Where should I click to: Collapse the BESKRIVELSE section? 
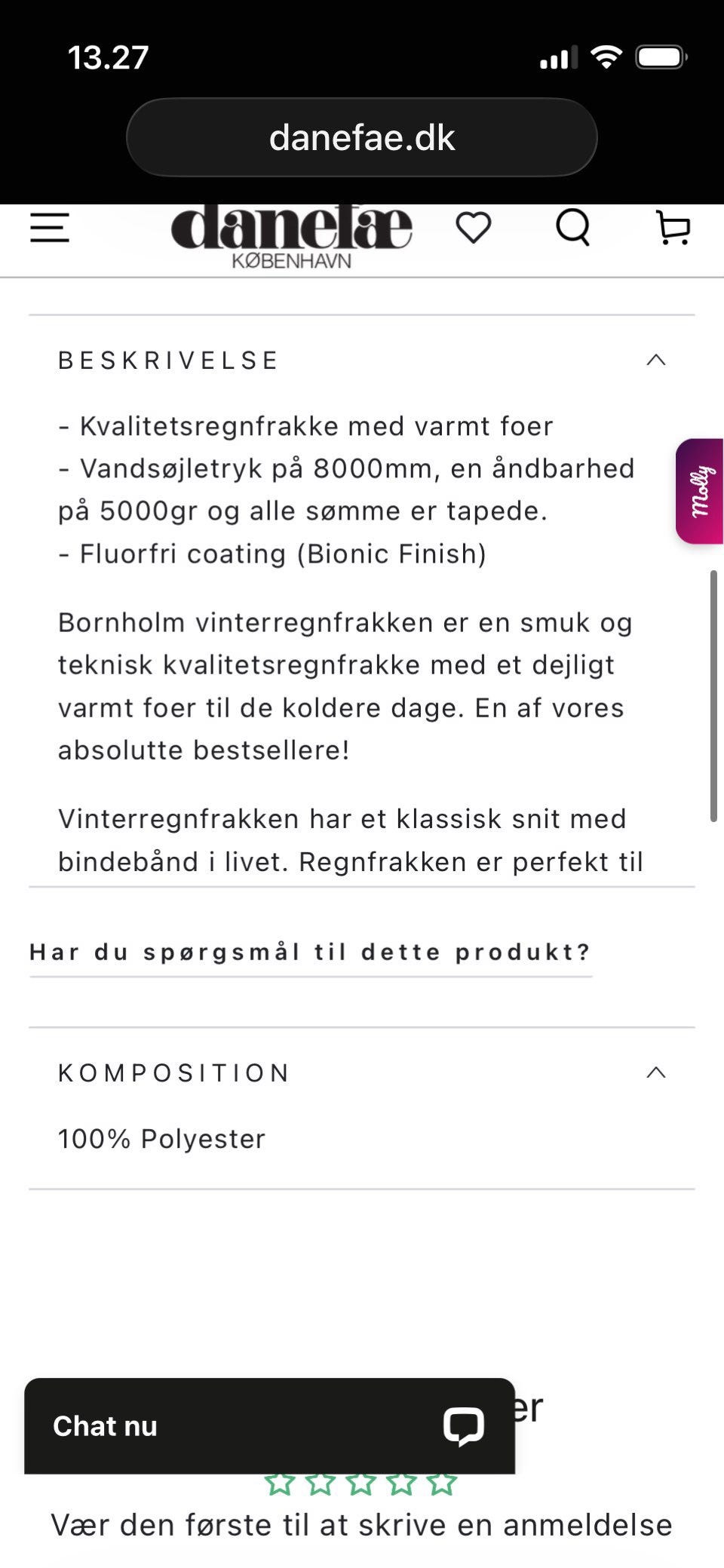click(x=657, y=361)
